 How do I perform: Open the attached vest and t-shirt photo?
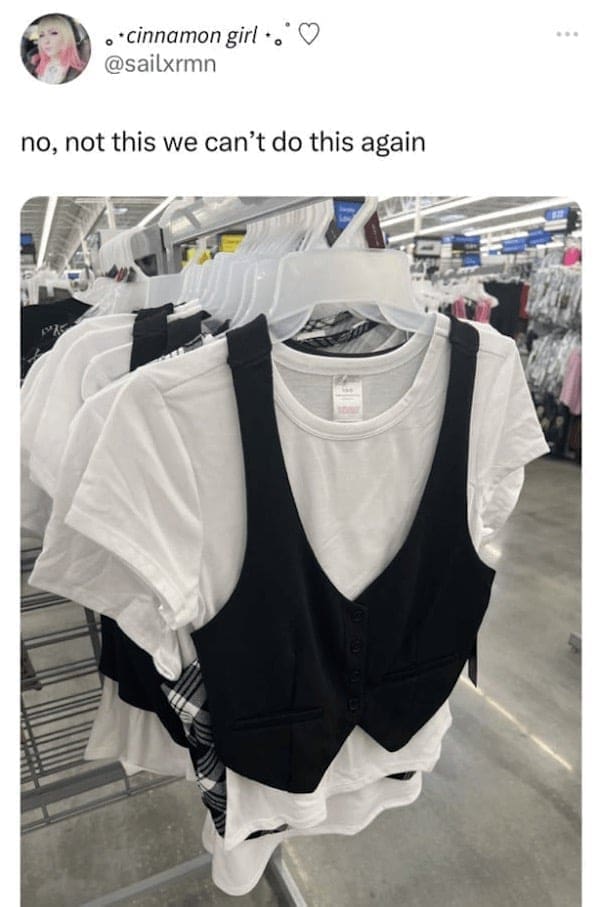pyautogui.click(x=300, y=550)
